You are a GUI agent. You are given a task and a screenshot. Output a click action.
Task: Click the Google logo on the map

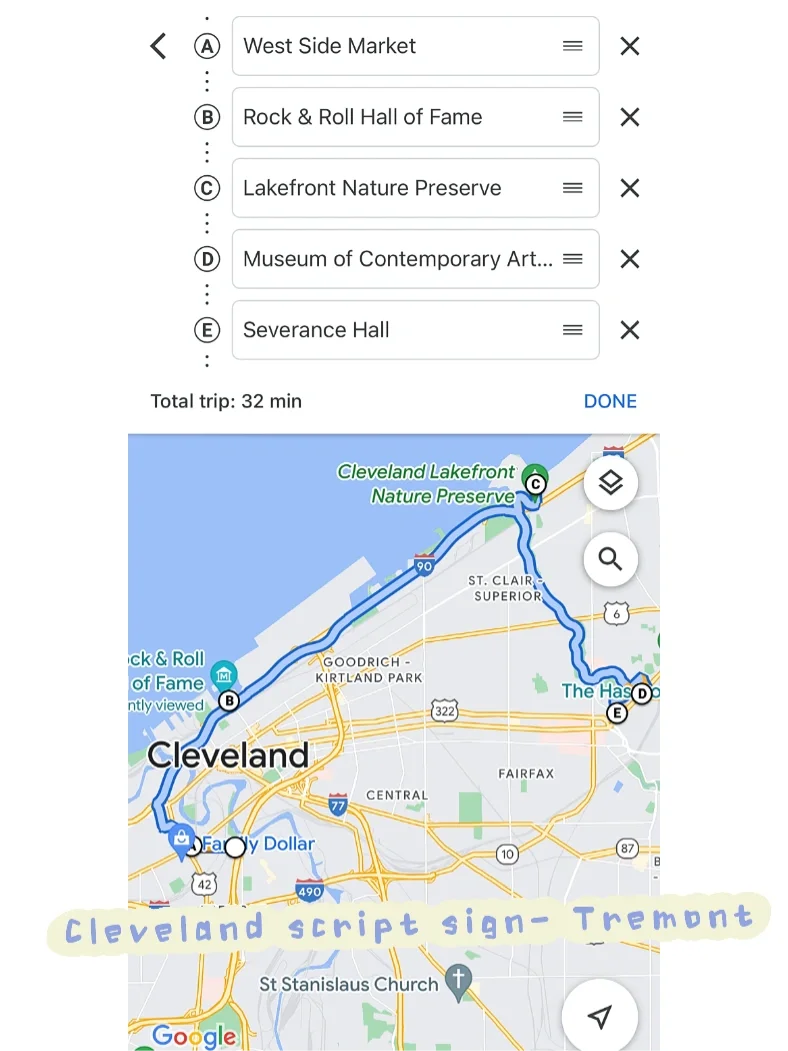pyautogui.click(x=194, y=1037)
